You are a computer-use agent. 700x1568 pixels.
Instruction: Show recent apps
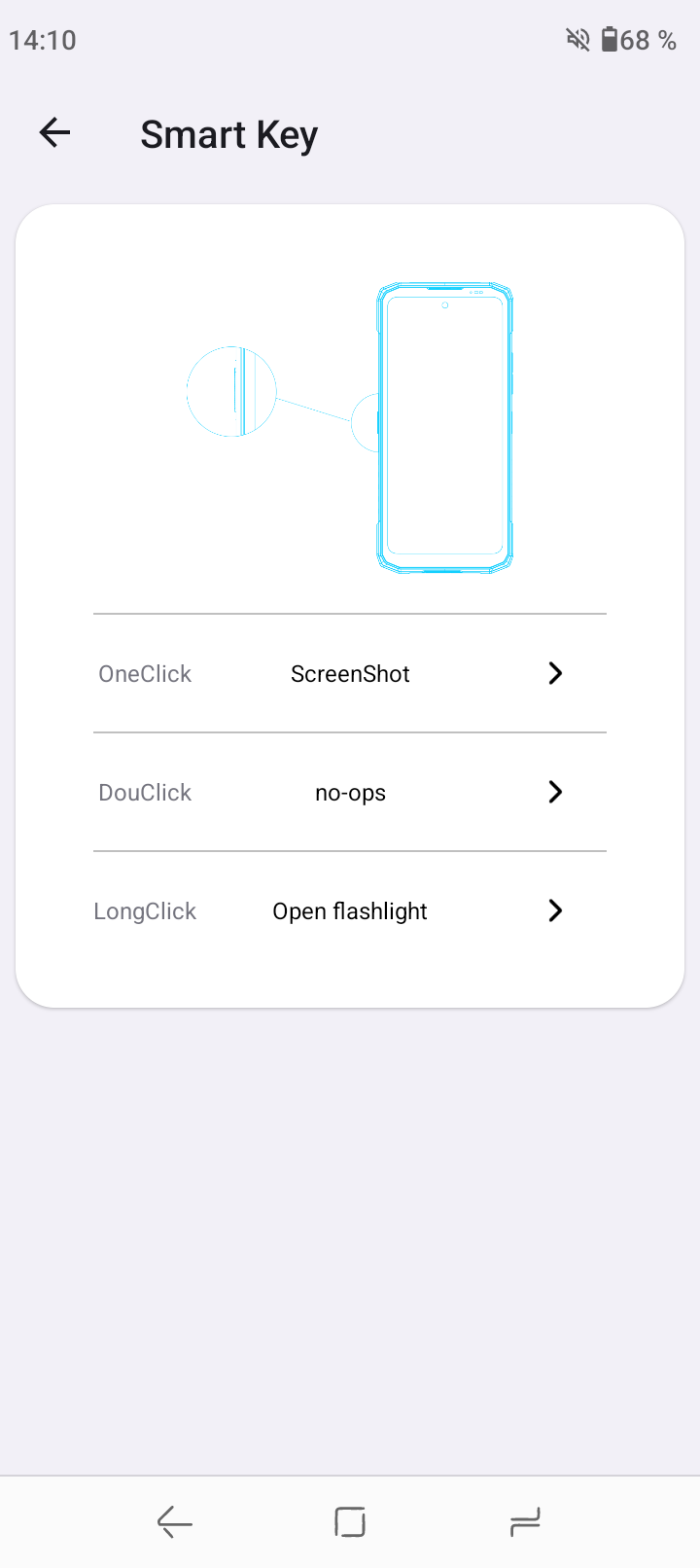pyautogui.click(x=525, y=1522)
